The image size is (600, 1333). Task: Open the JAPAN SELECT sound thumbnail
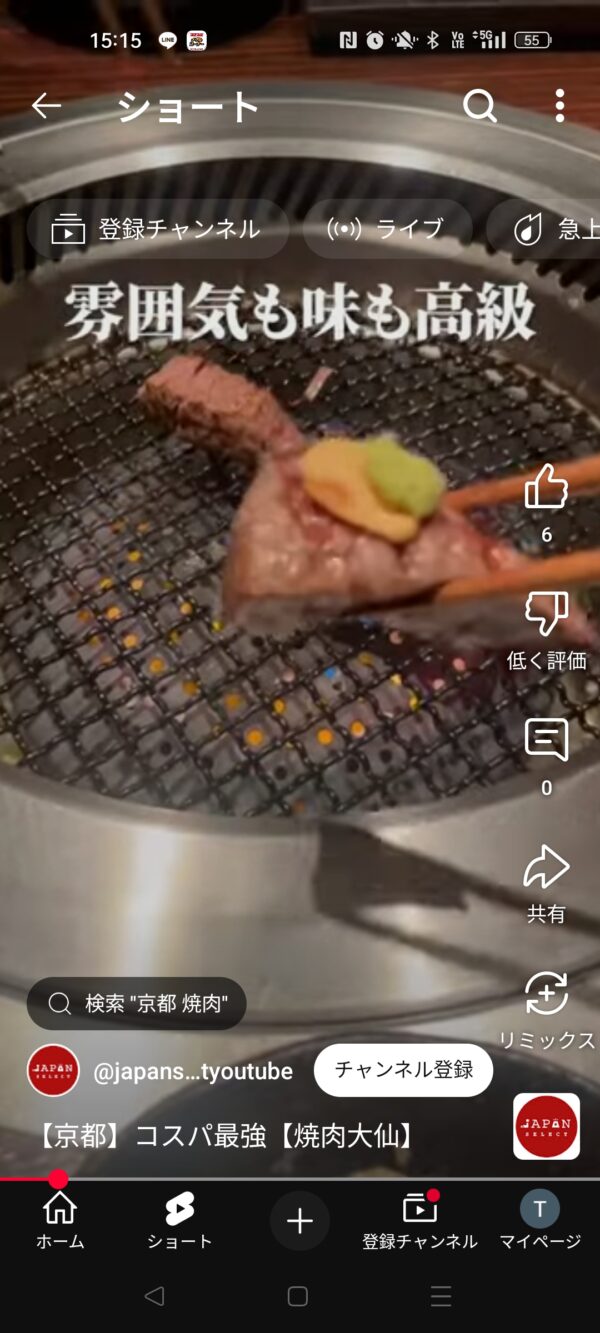pos(546,1126)
